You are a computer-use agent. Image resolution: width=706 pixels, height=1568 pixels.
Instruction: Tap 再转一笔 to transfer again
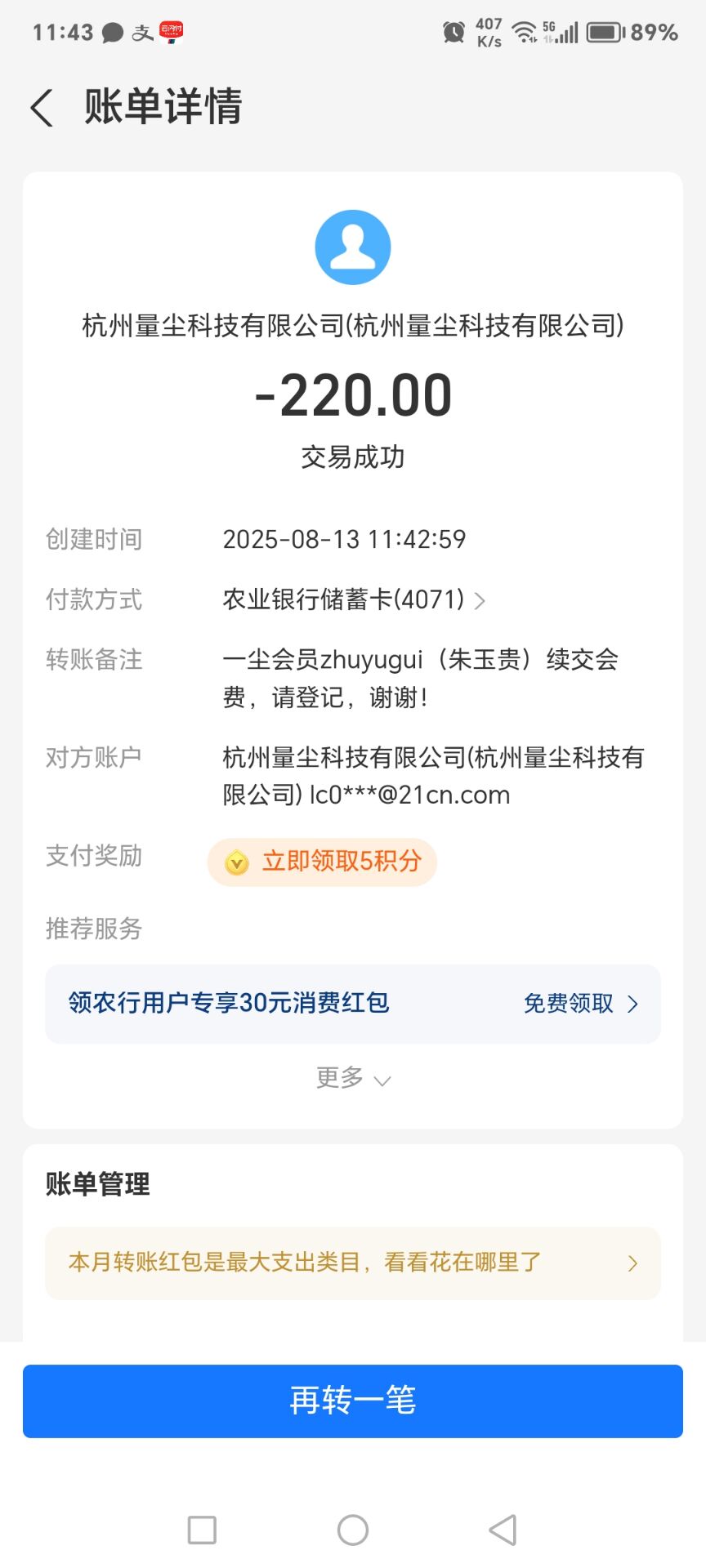click(353, 1401)
